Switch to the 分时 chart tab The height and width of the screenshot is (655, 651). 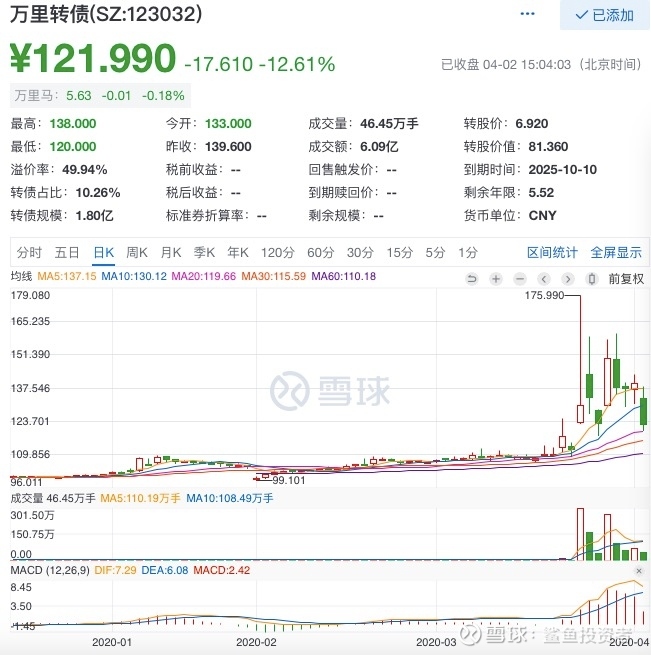point(29,253)
